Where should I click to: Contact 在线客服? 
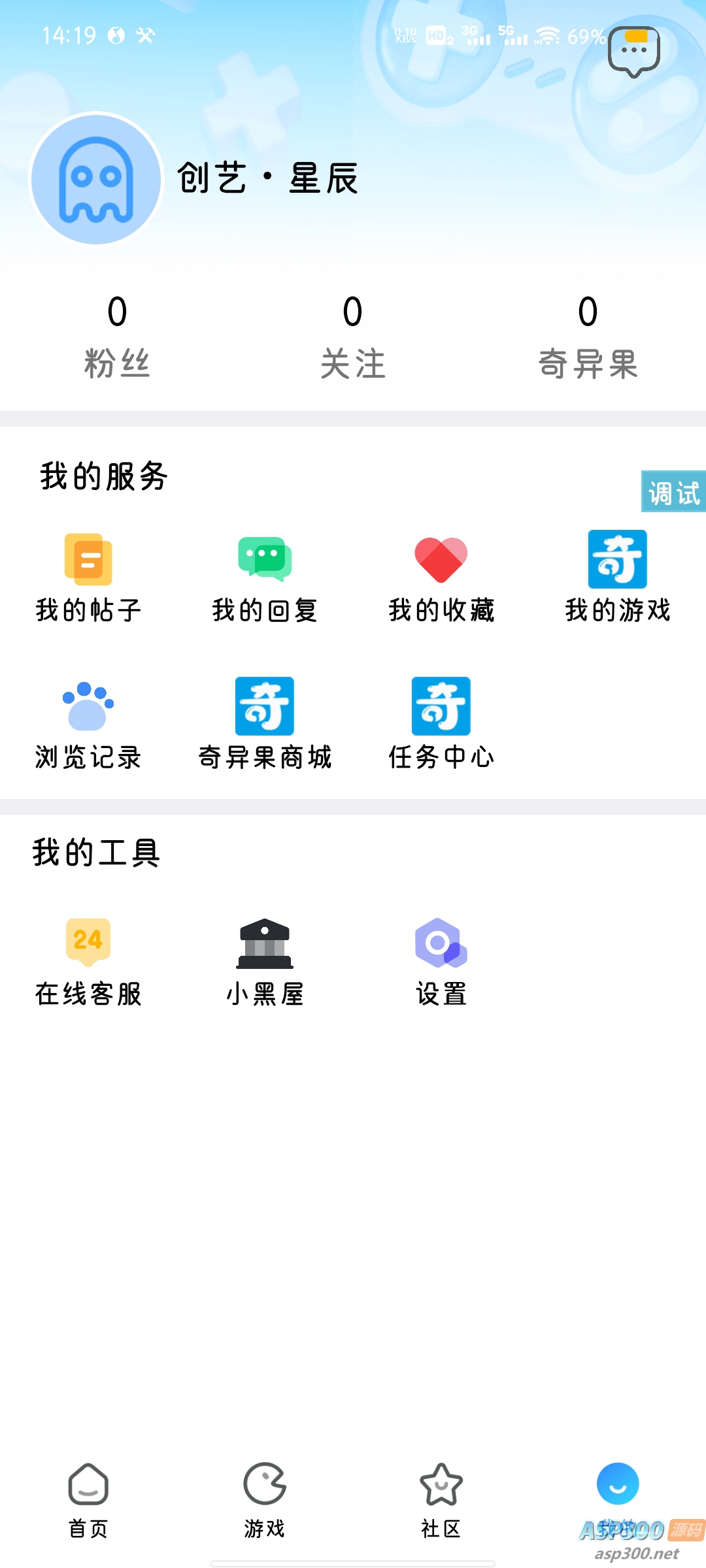(88, 961)
